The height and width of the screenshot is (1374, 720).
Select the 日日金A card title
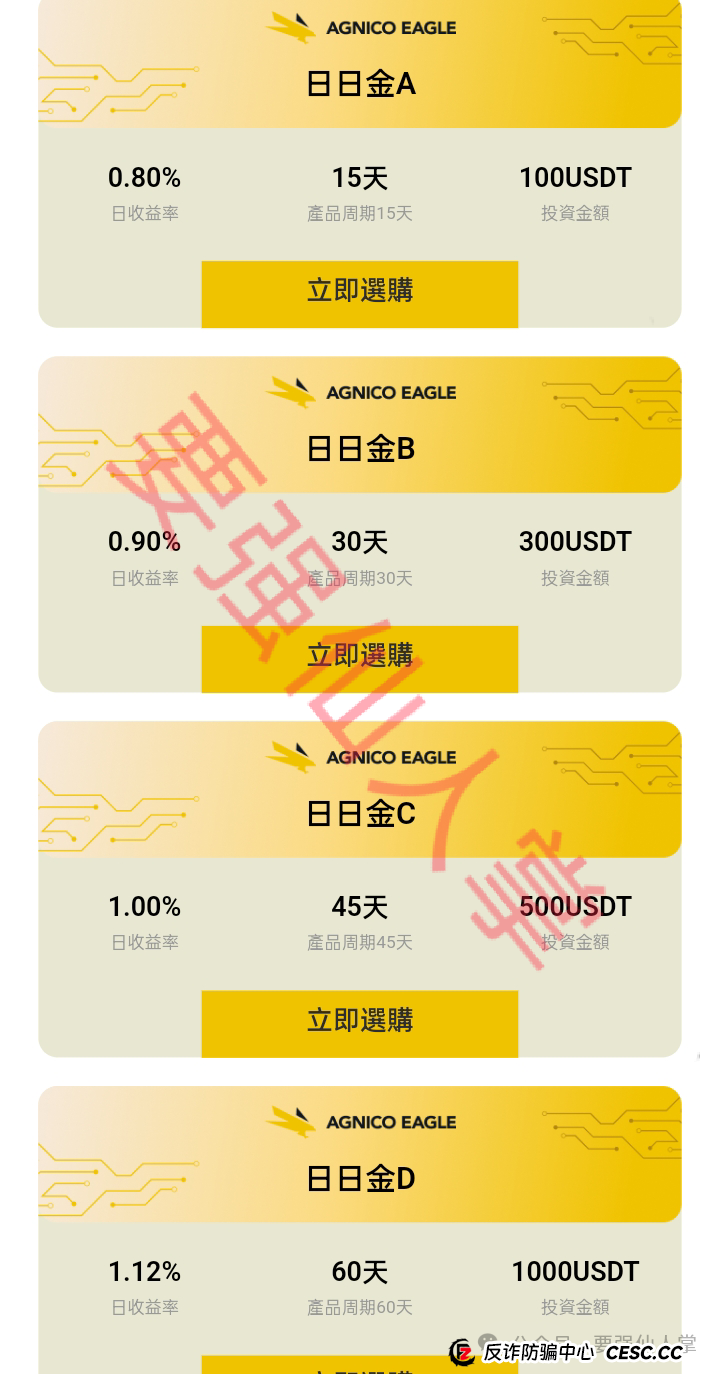[360, 85]
